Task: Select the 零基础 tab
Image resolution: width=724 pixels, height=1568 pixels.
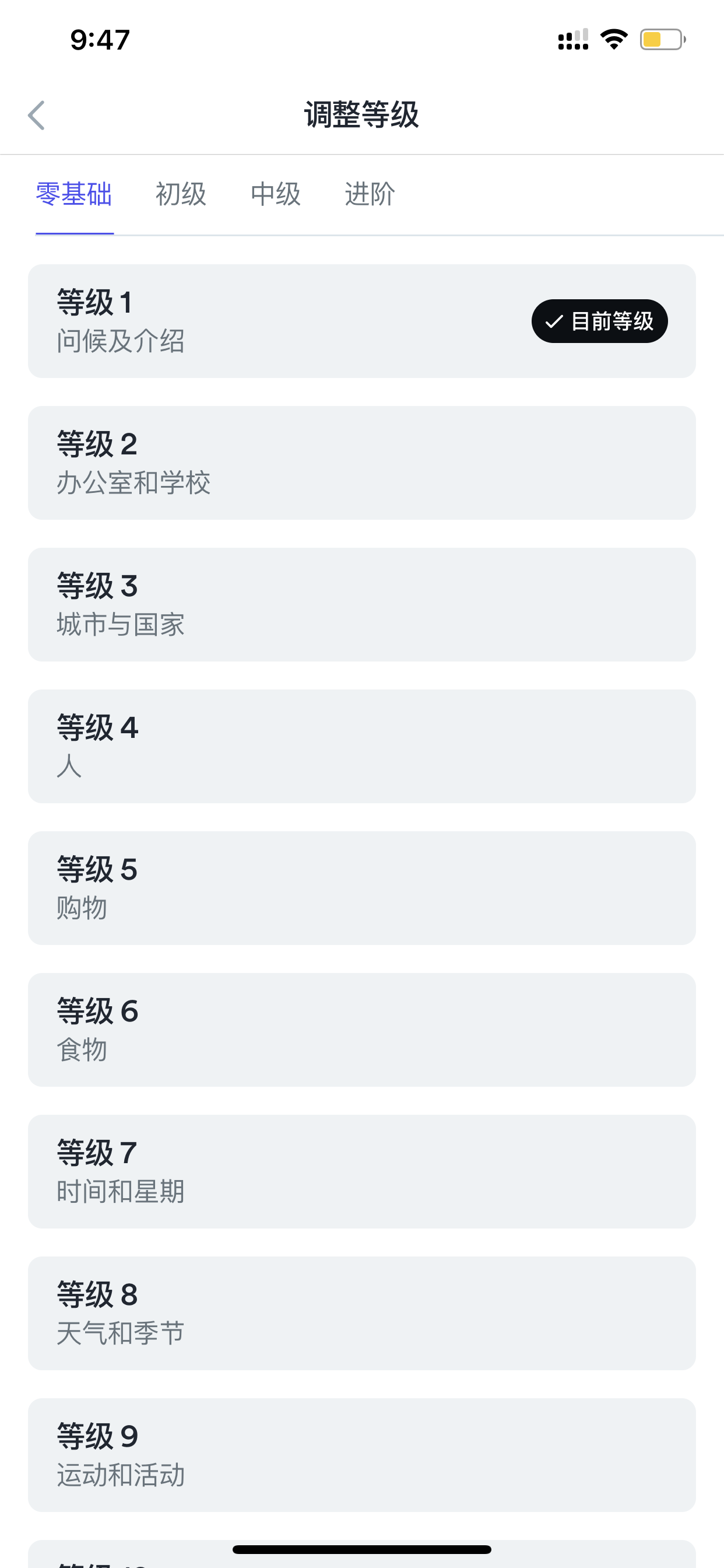Action: [74, 194]
